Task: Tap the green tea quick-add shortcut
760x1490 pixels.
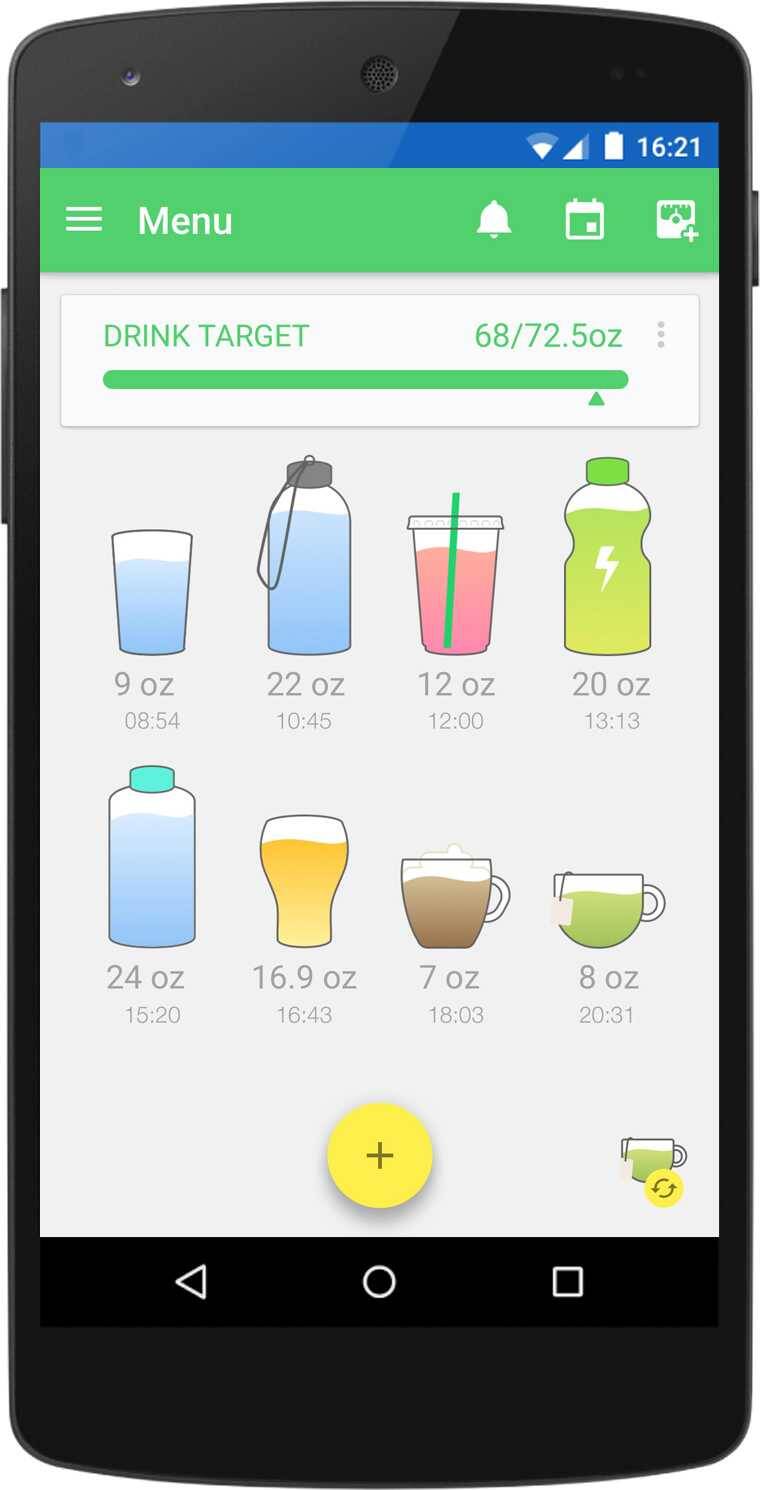Action: coord(654,1168)
